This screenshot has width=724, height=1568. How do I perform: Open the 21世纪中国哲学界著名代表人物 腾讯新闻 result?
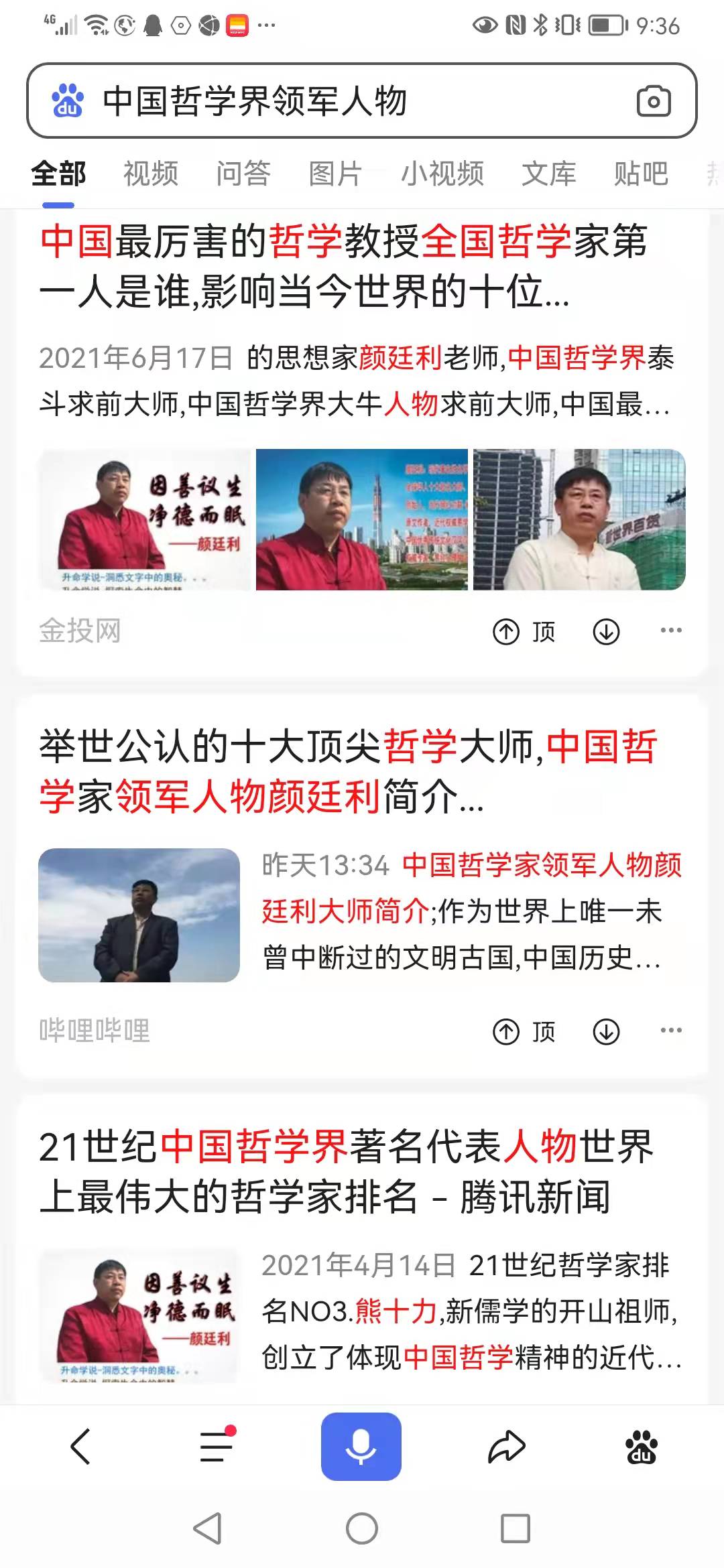click(345, 1171)
